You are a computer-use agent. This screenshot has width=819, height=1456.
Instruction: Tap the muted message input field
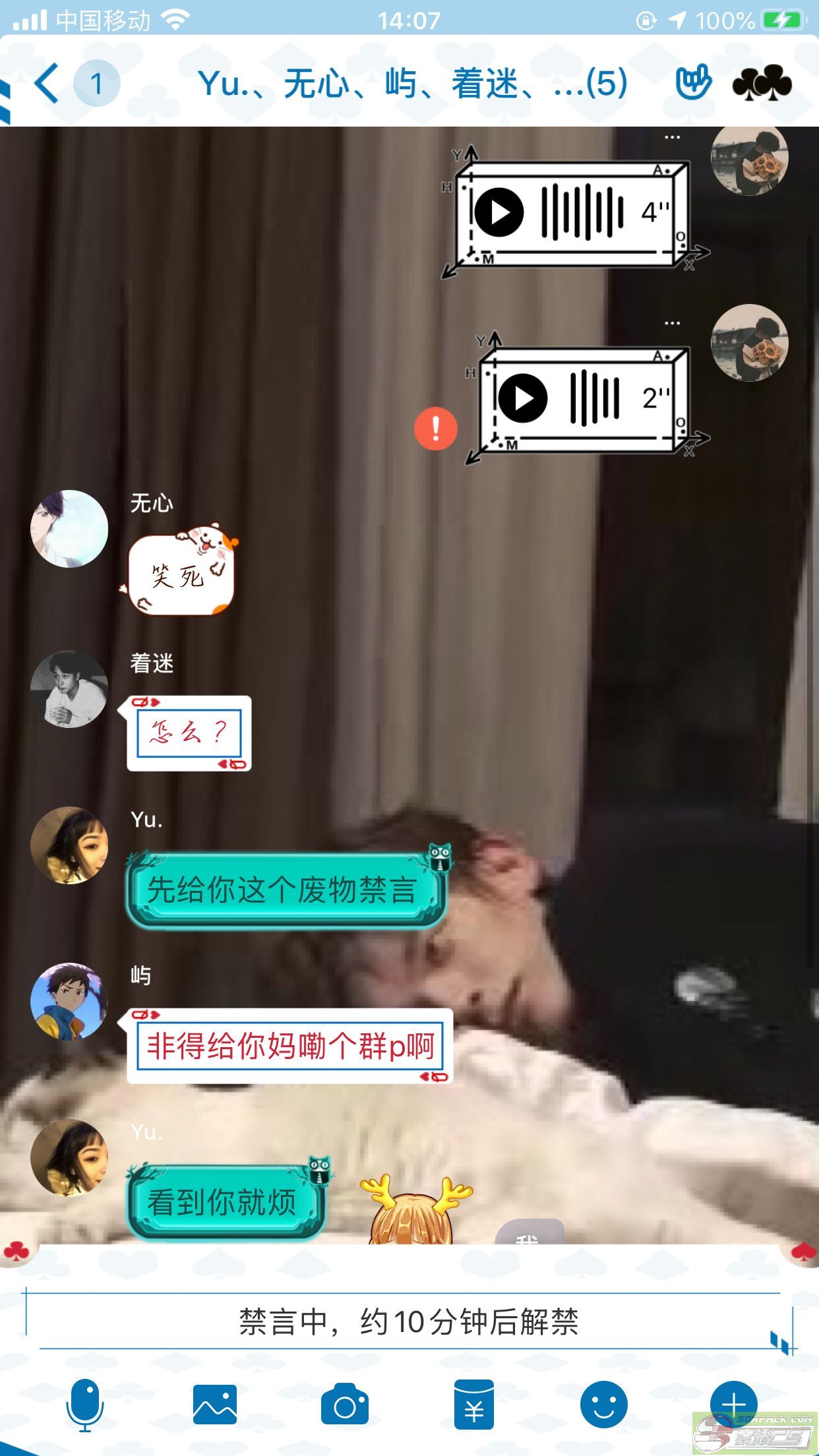click(x=409, y=1321)
